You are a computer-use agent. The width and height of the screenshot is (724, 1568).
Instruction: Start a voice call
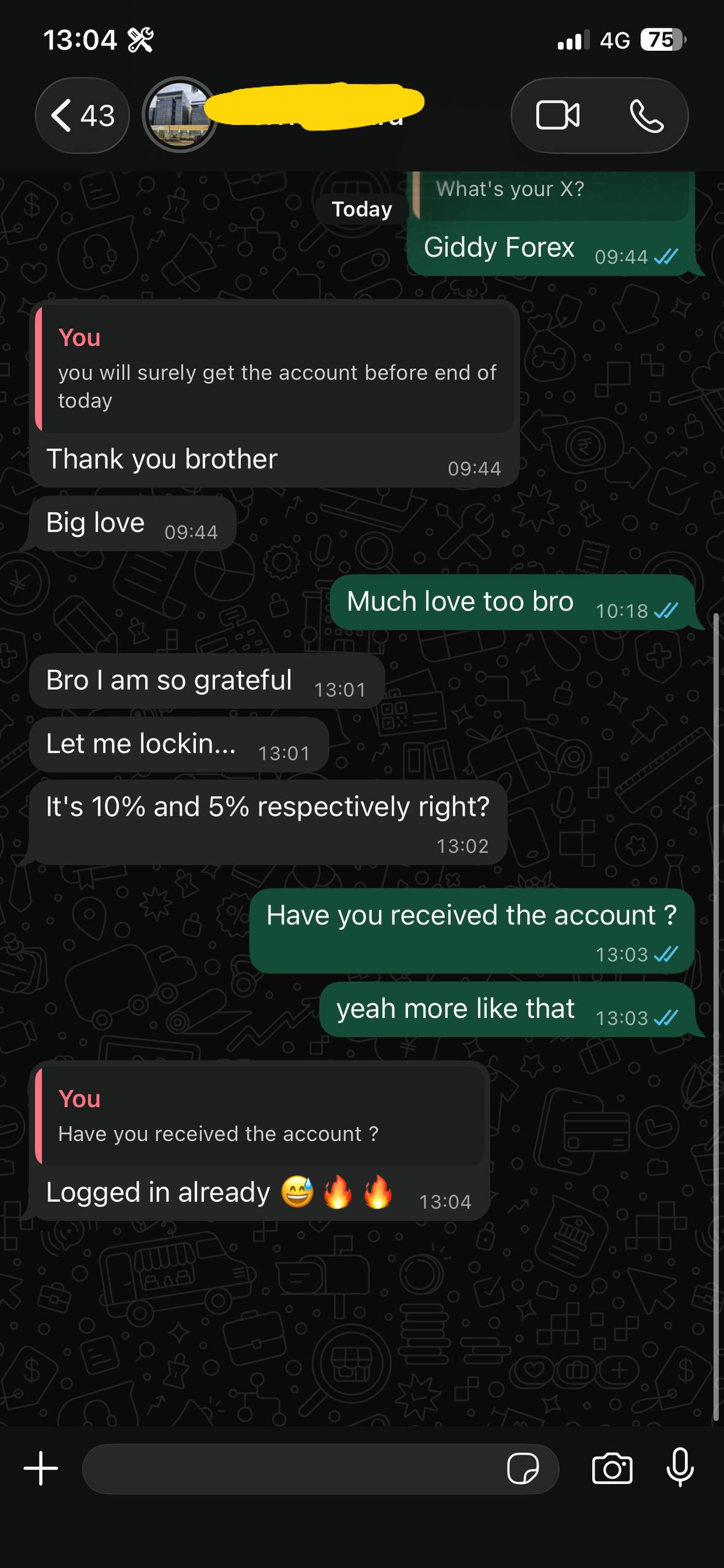coord(646,115)
